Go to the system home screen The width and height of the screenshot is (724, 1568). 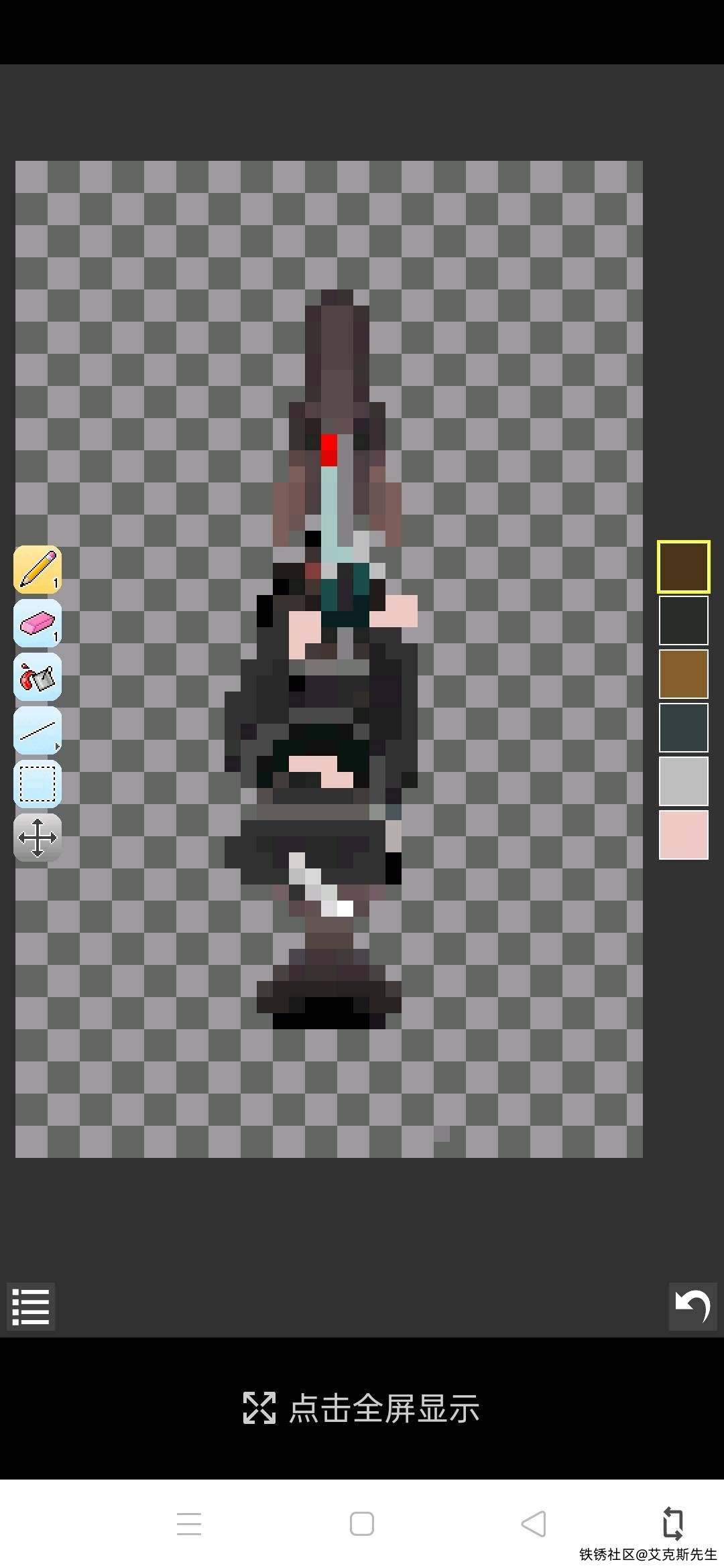click(362, 1524)
